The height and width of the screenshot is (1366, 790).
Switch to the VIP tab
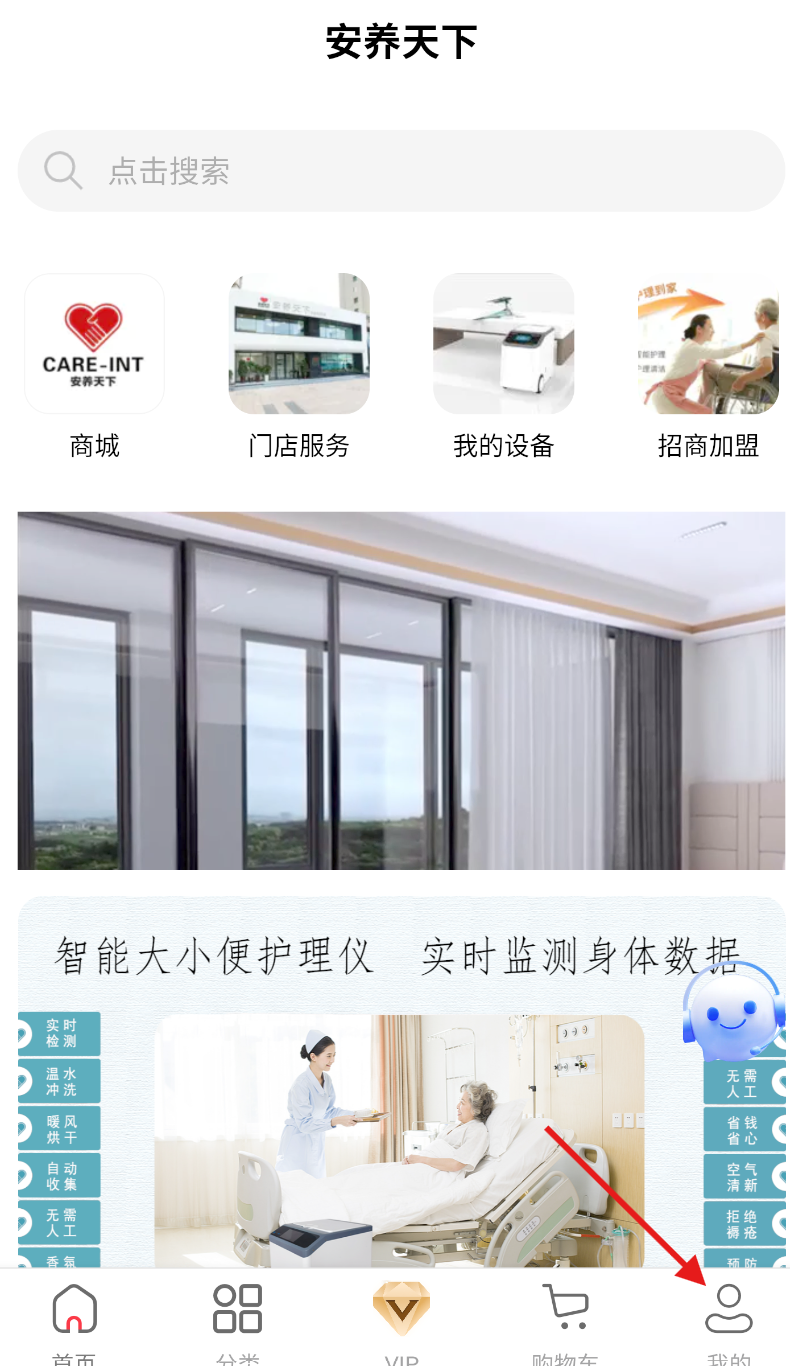(x=401, y=1318)
